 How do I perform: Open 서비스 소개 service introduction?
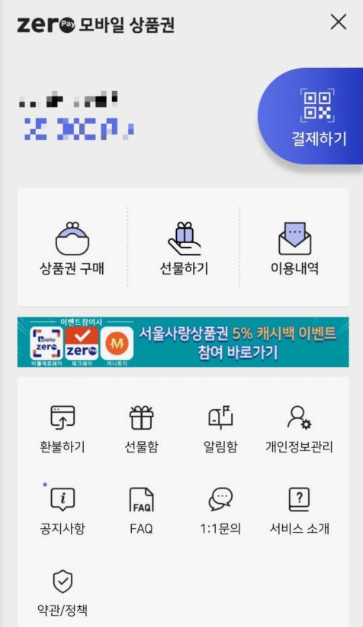pyautogui.click(x=299, y=511)
